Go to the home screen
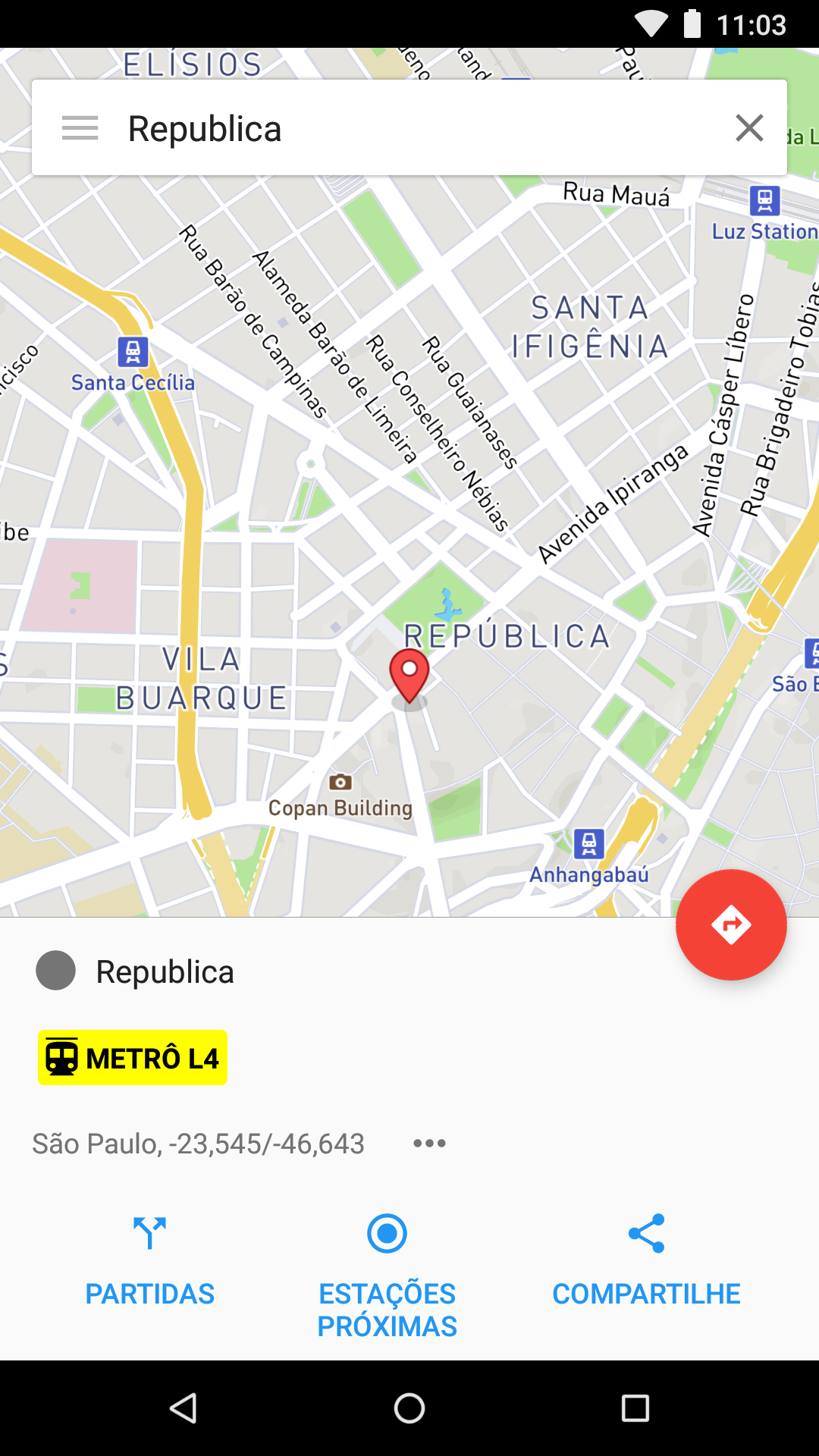The image size is (819, 1456). (x=409, y=1408)
